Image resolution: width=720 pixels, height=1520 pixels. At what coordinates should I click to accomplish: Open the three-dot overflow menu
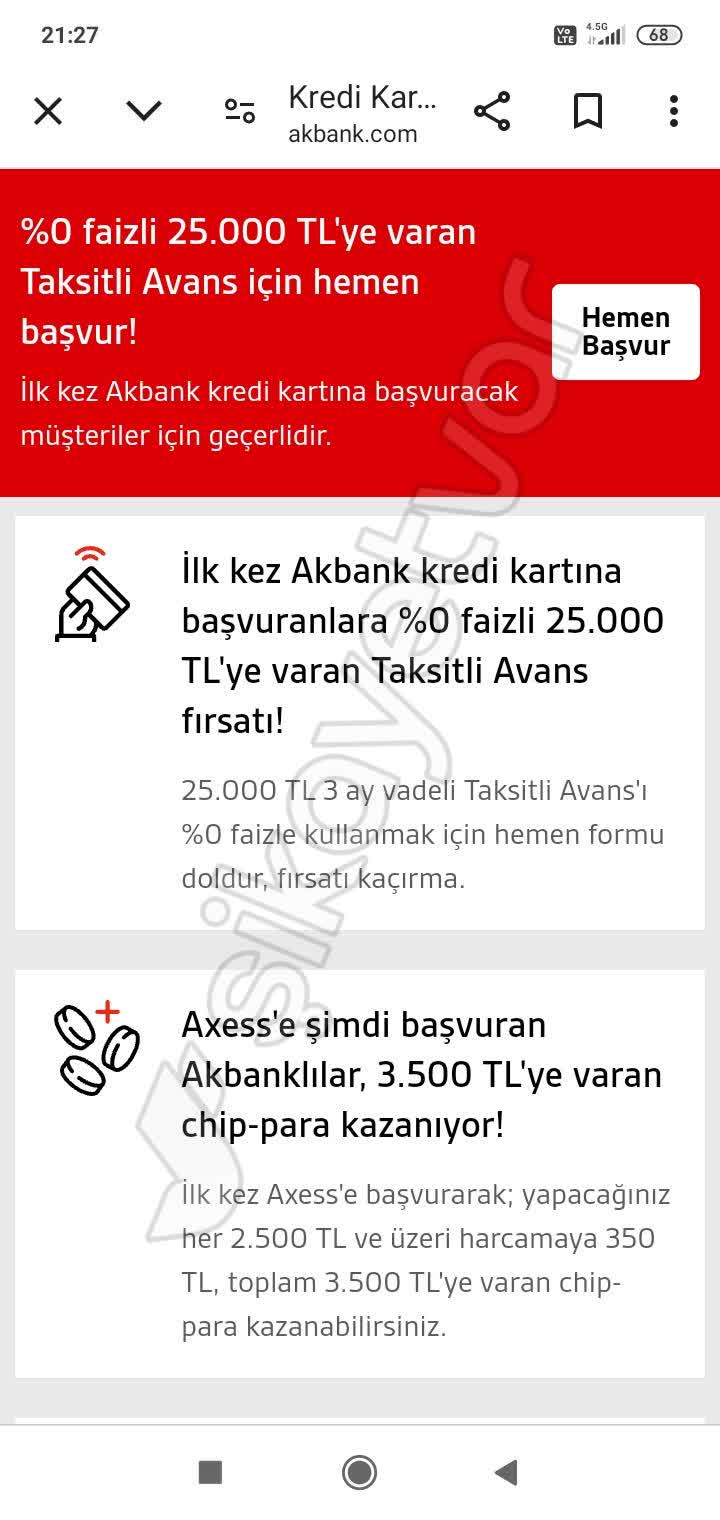pos(672,111)
